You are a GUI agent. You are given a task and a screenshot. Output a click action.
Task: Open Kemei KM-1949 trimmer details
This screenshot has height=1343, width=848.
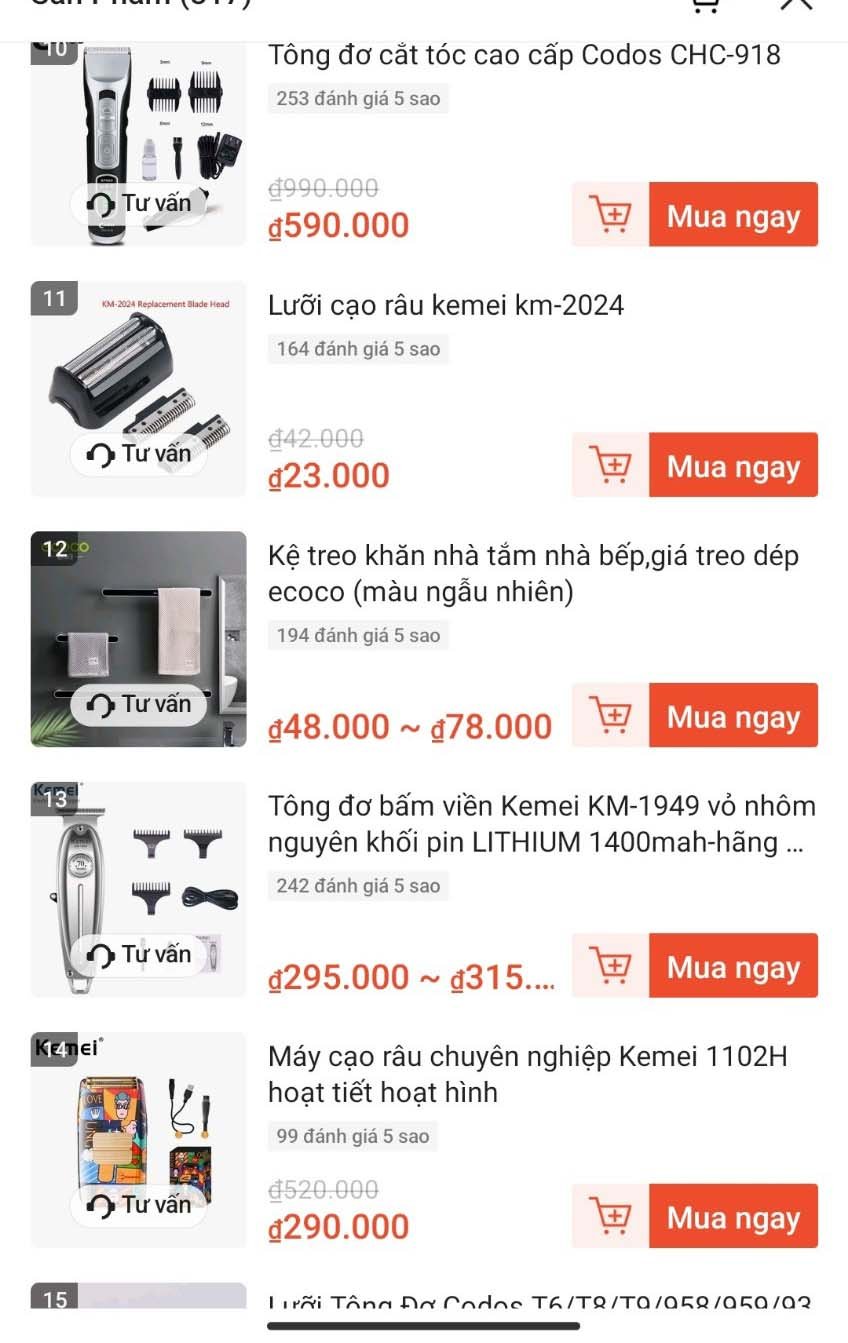click(x=540, y=824)
